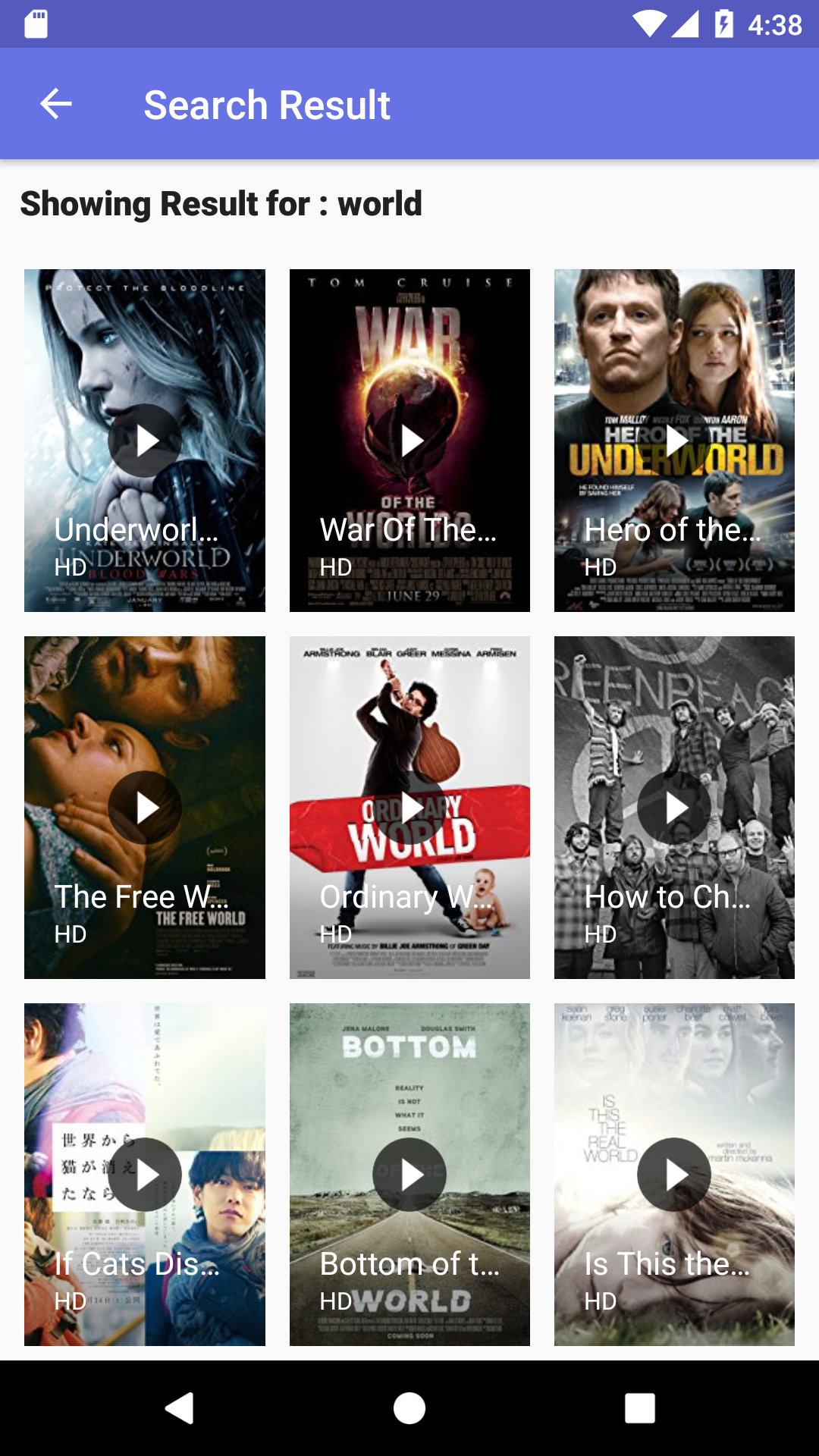
Task: Open recent apps from navigation bar
Action: (639, 1408)
